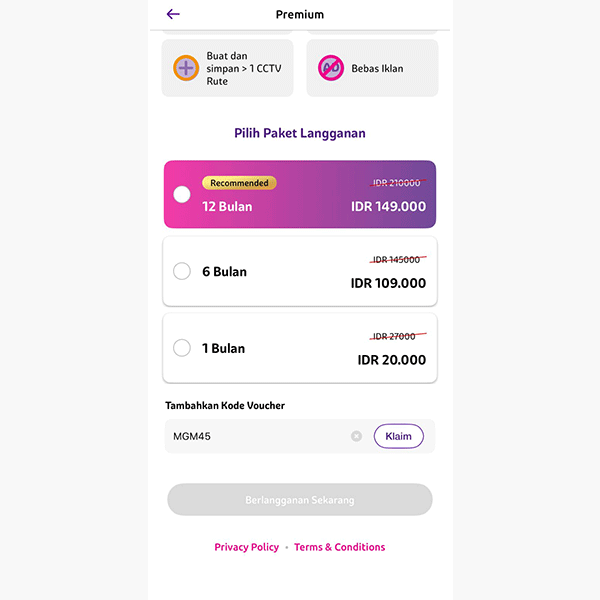Go back using the arrow icon

point(173,14)
